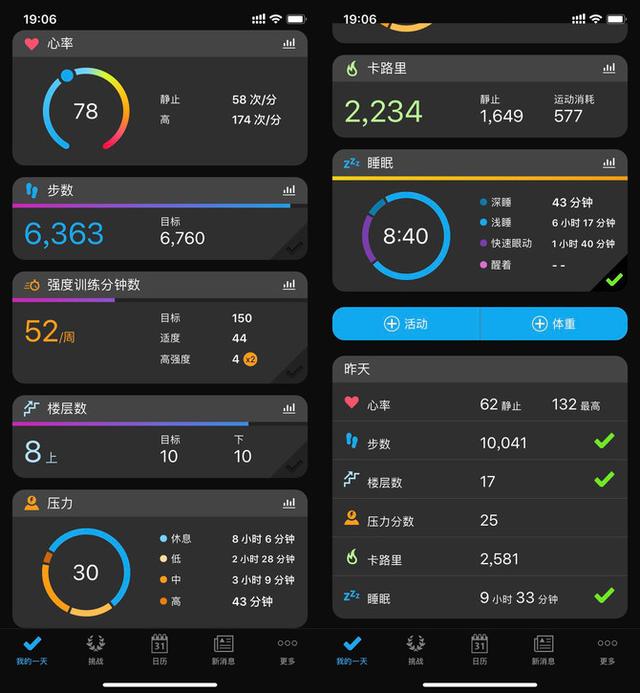The width and height of the screenshot is (640, 693).
Task: View the chart icon on the 强度训练分钟数 card
Action: pos(289,285)
